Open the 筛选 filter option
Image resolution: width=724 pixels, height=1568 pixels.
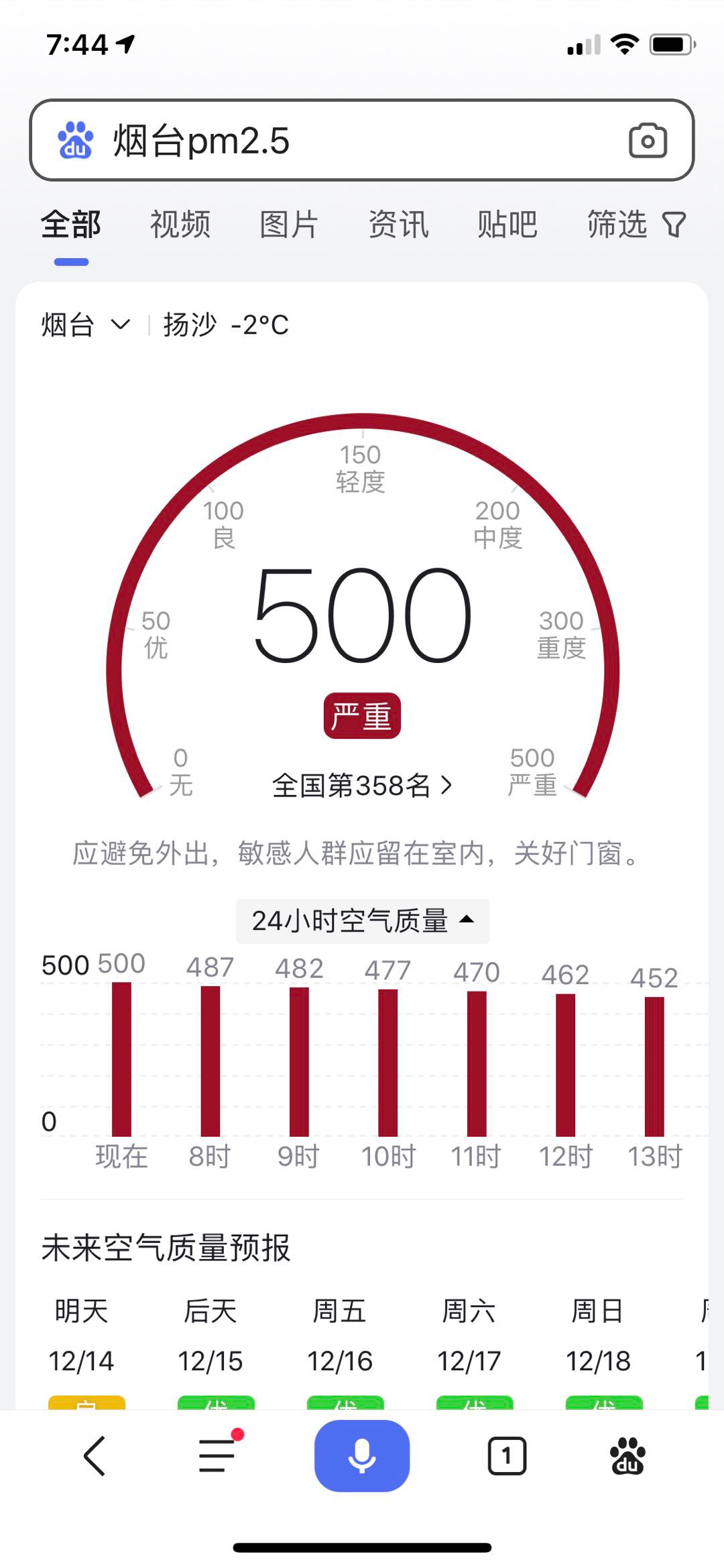coord(636,224)
